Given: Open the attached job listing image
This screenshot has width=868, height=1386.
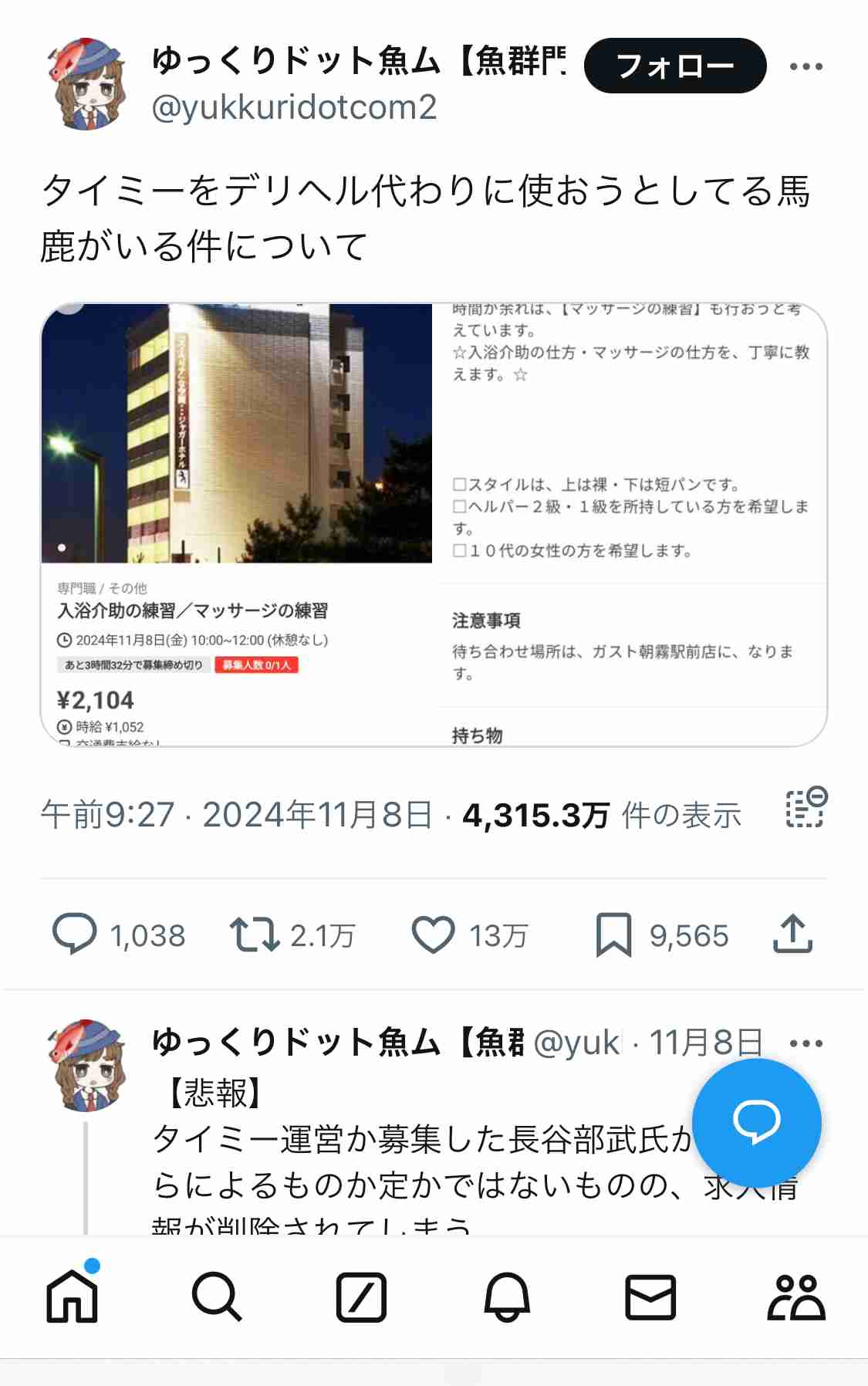Looking at the screenshot, I should point(434,521).
